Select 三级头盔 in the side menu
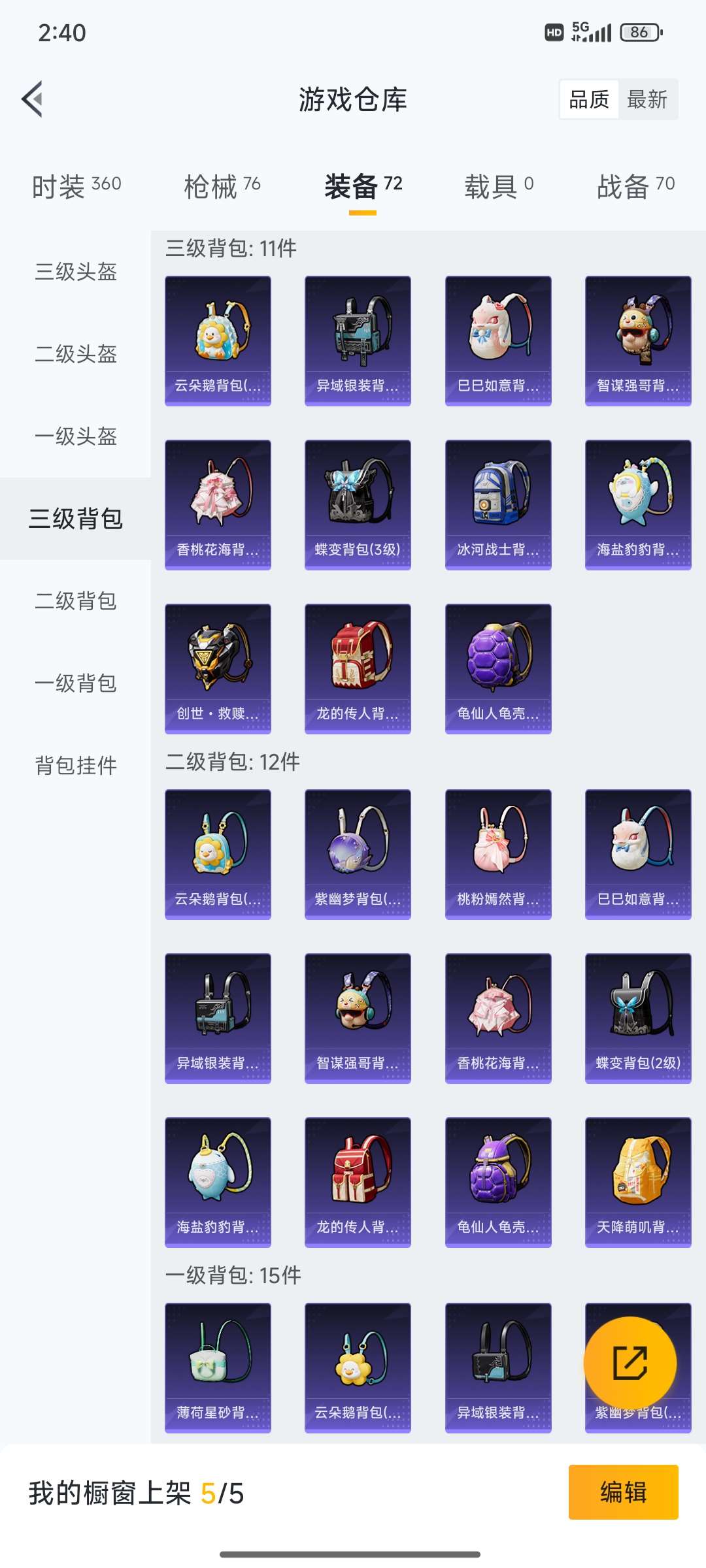The image size is (706, 1568). click(x=76, y=272)
